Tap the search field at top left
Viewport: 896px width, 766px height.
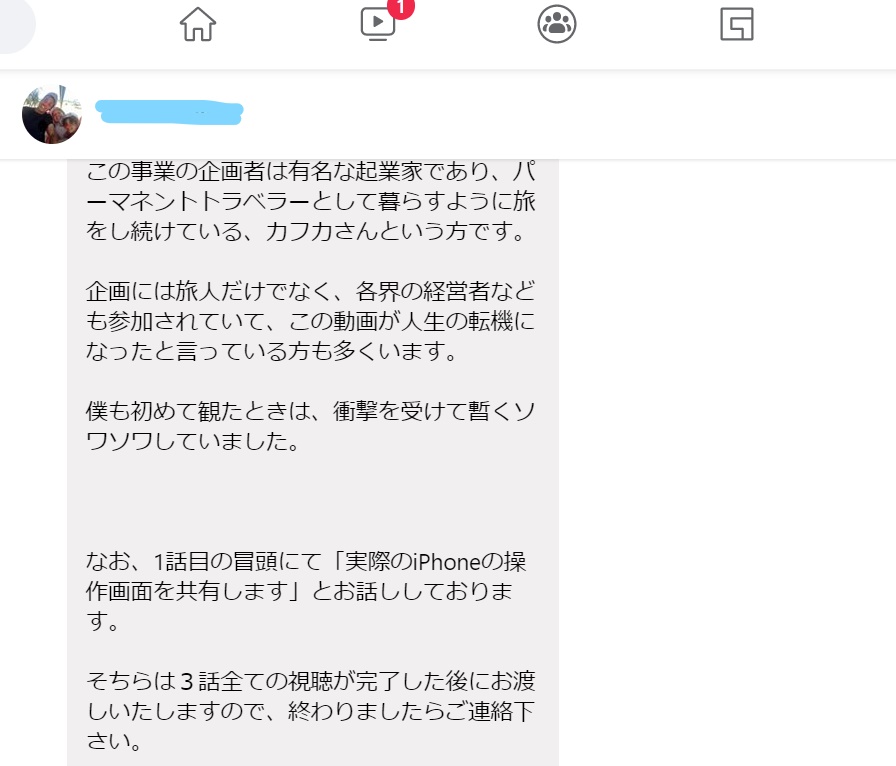[x=14, y=26]
